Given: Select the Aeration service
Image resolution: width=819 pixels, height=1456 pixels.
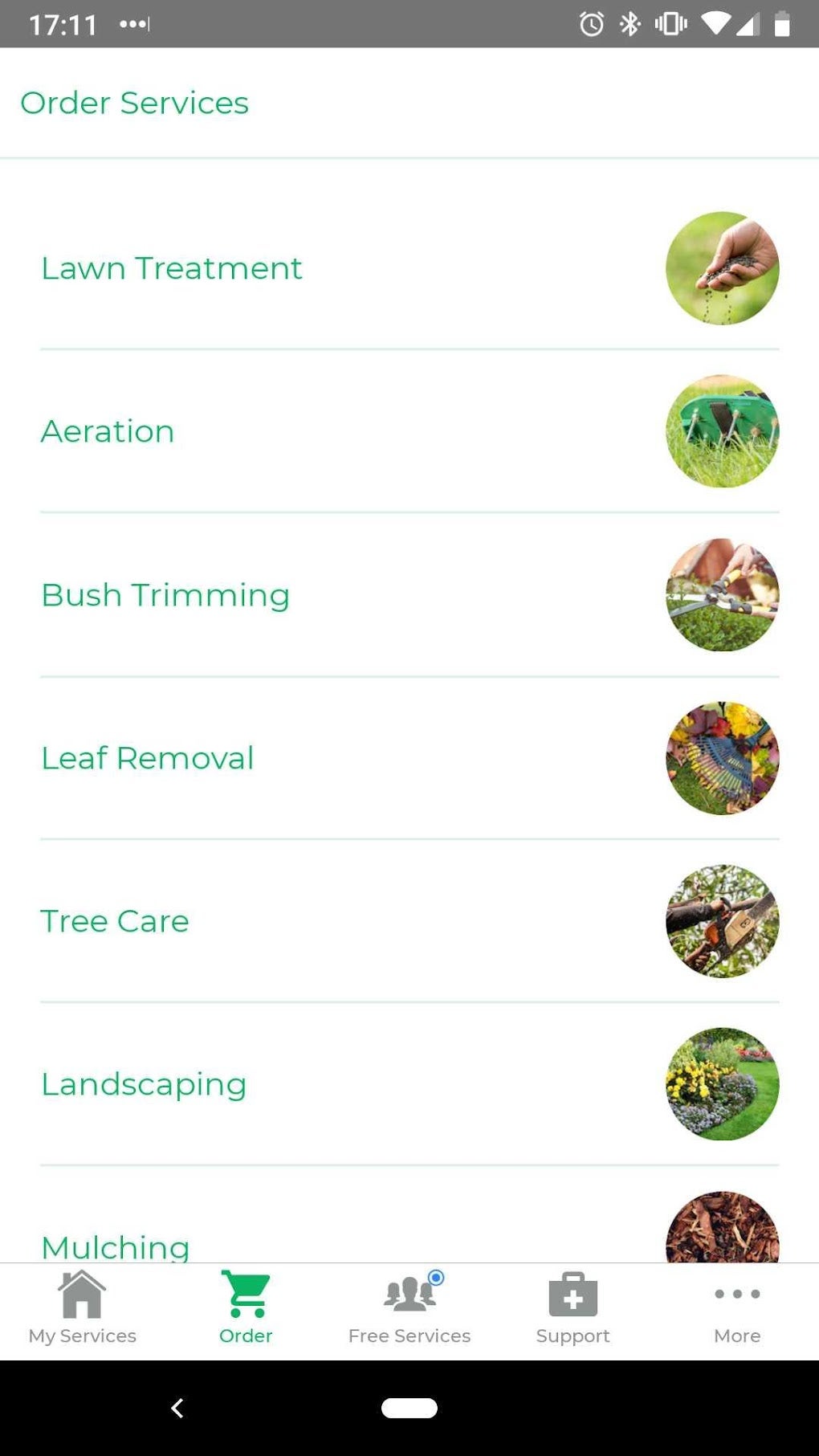Looking at the screenshot, I should pyautogui.click(x=108, y=431).
